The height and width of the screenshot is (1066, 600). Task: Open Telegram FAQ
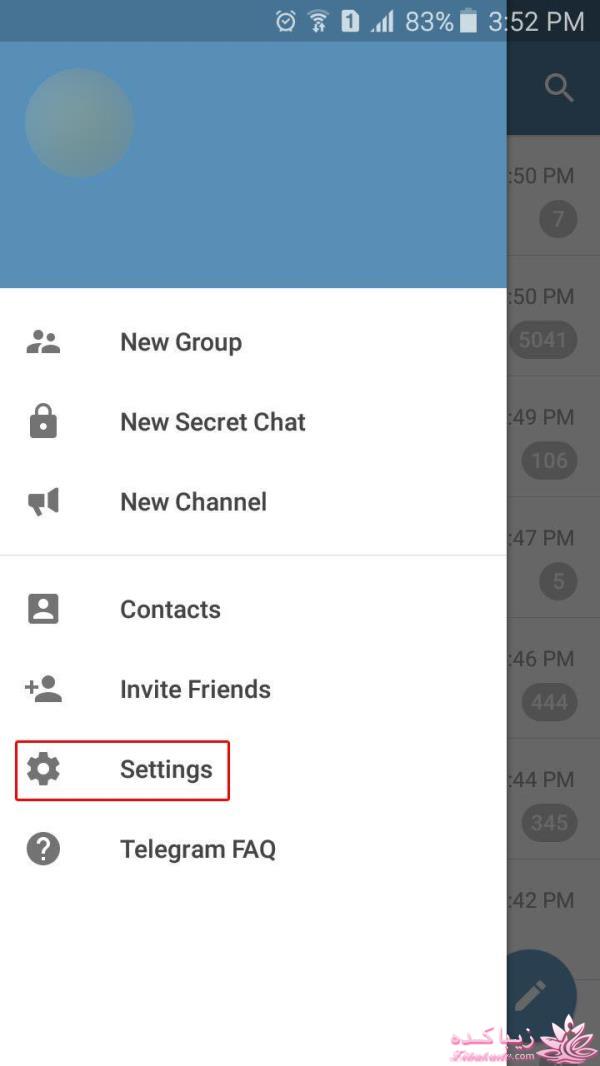pos(197,850)
